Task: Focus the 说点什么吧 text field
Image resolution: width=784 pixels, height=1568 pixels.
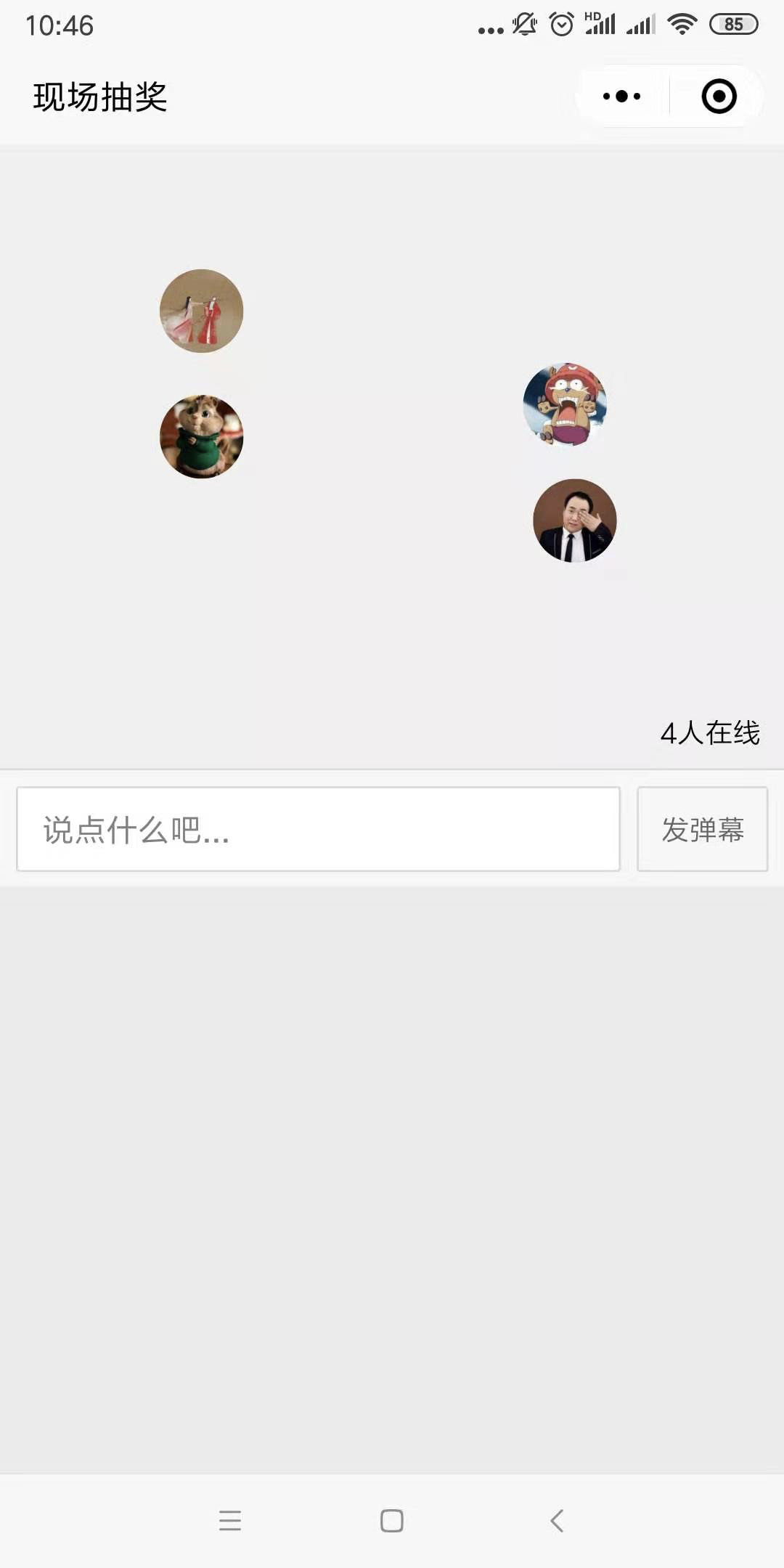Action: tap(318, 829)
